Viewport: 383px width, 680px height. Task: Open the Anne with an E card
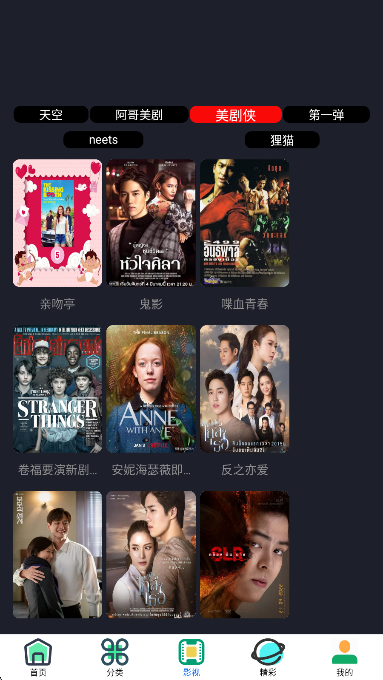point(151,389)
